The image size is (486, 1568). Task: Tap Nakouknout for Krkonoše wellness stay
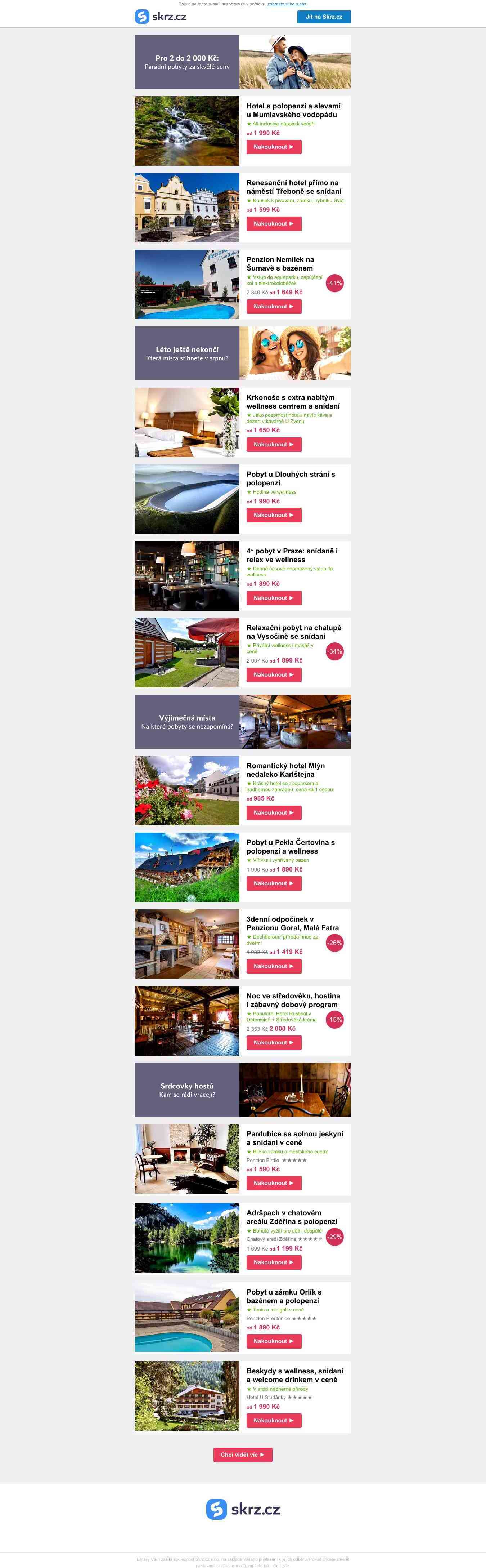click(x=273, y=444)
